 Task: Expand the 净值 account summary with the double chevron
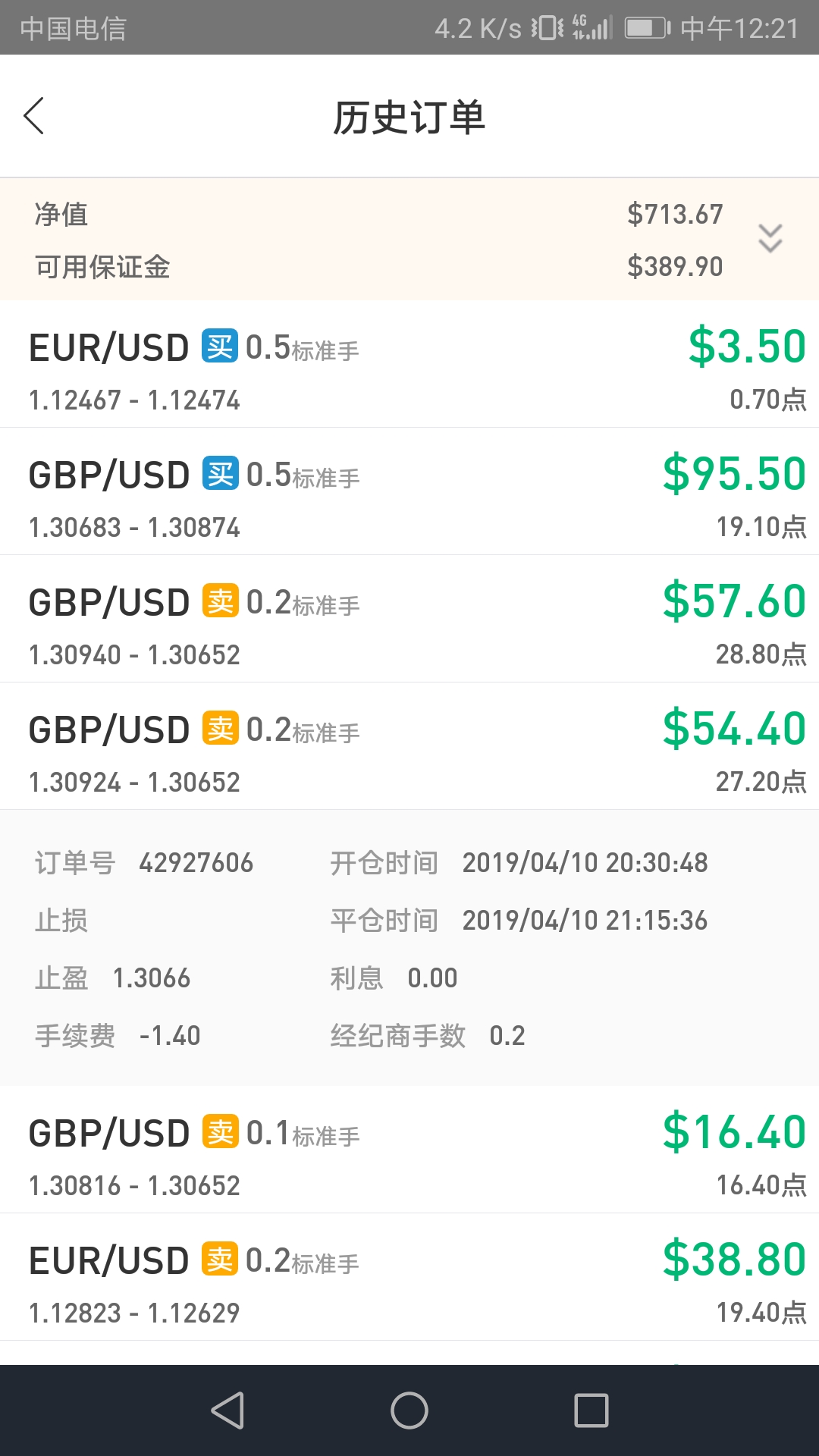coord(770,239)
